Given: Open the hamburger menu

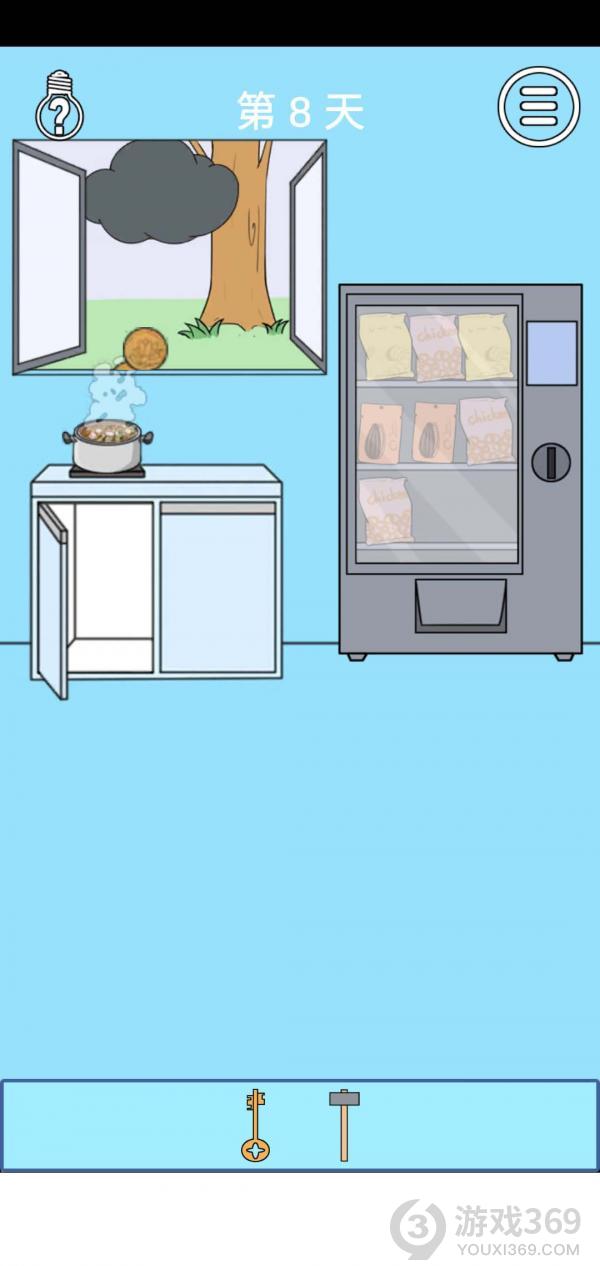Looking at the screenshot, I should tap(539, 106).
